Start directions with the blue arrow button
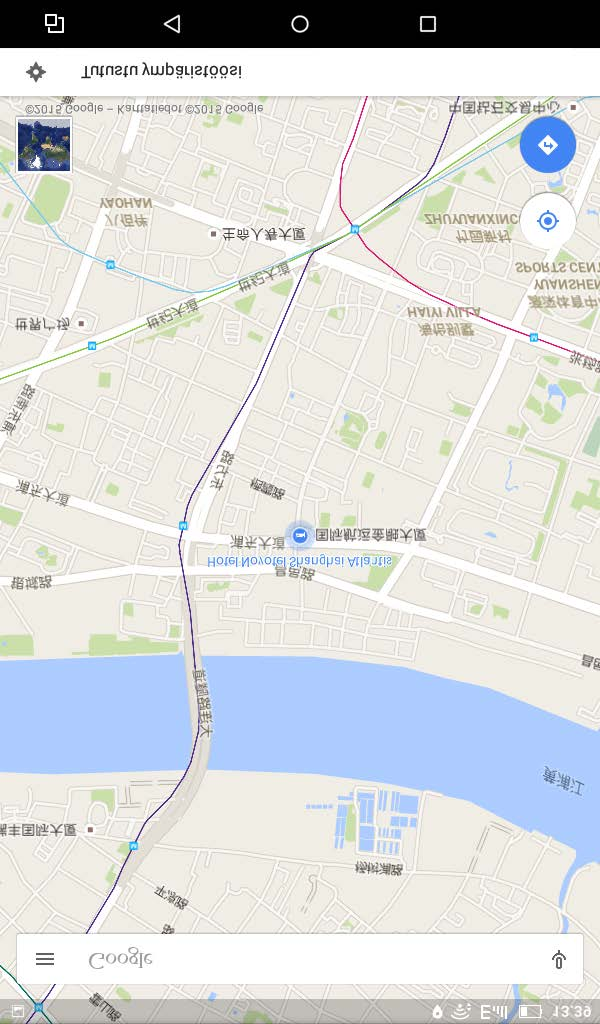Screen dimensions: 600x1024 point(547,145)
